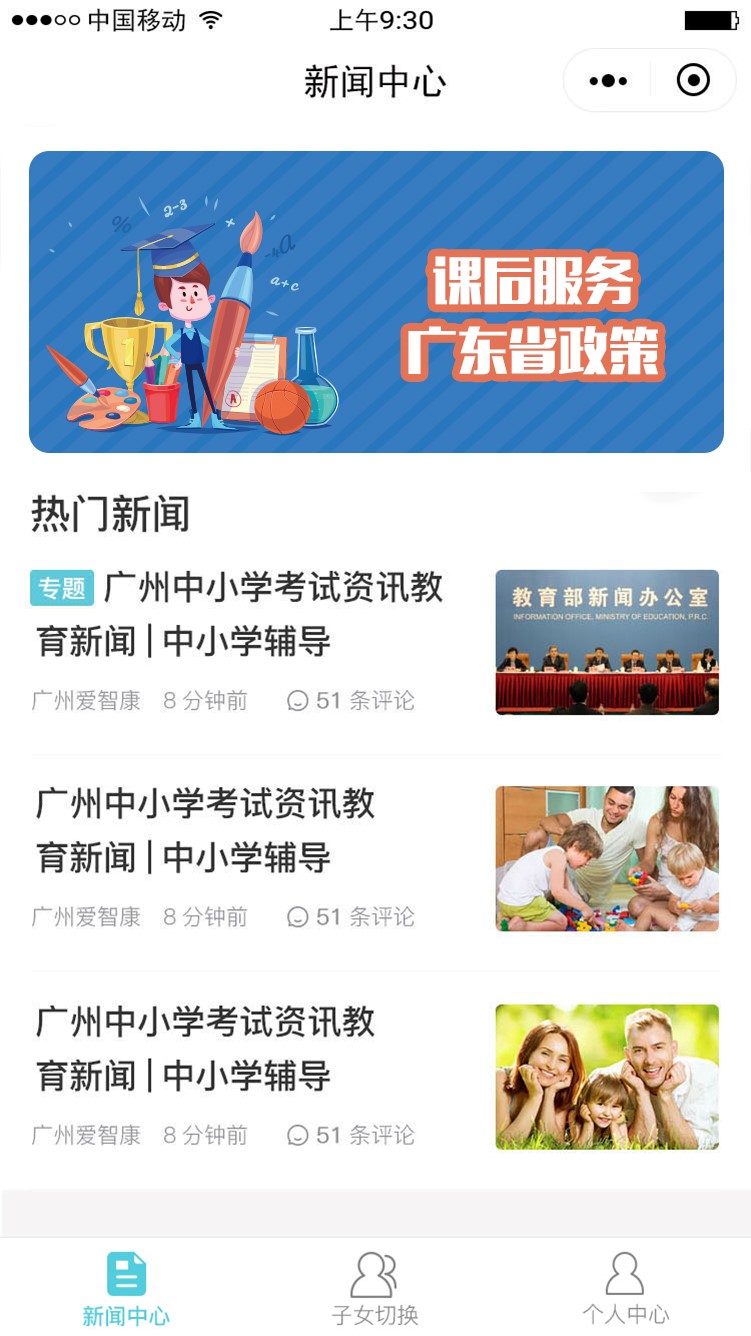Open the news with the family on grass photo

click(375, 1077)
